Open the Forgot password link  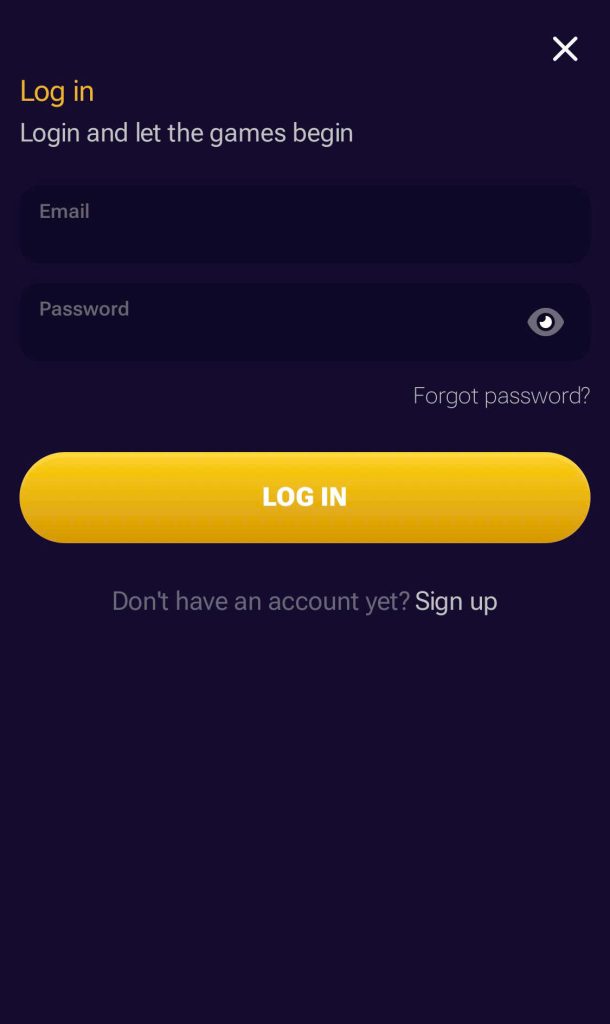tap(501, 396)
